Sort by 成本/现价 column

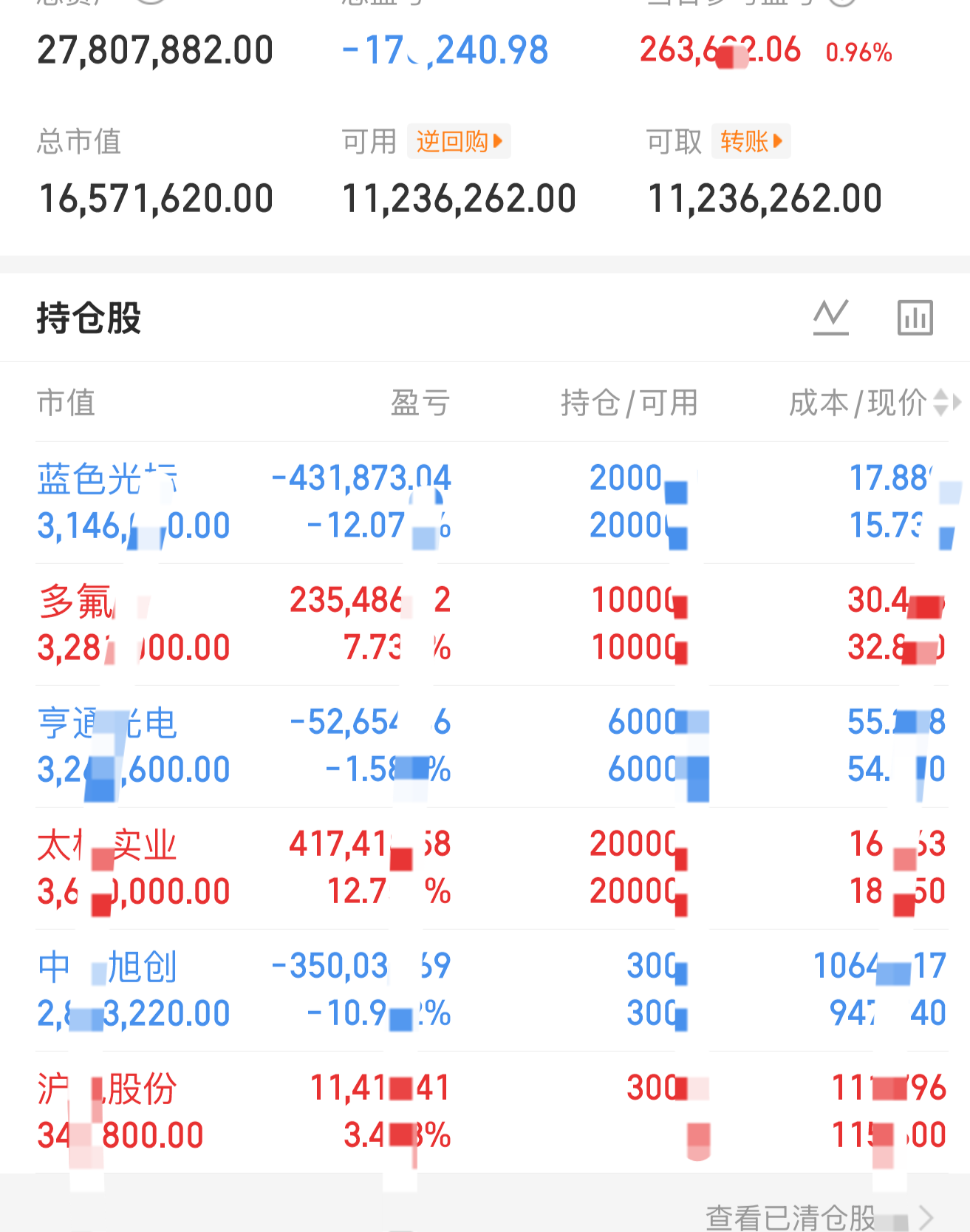(875, 403)
